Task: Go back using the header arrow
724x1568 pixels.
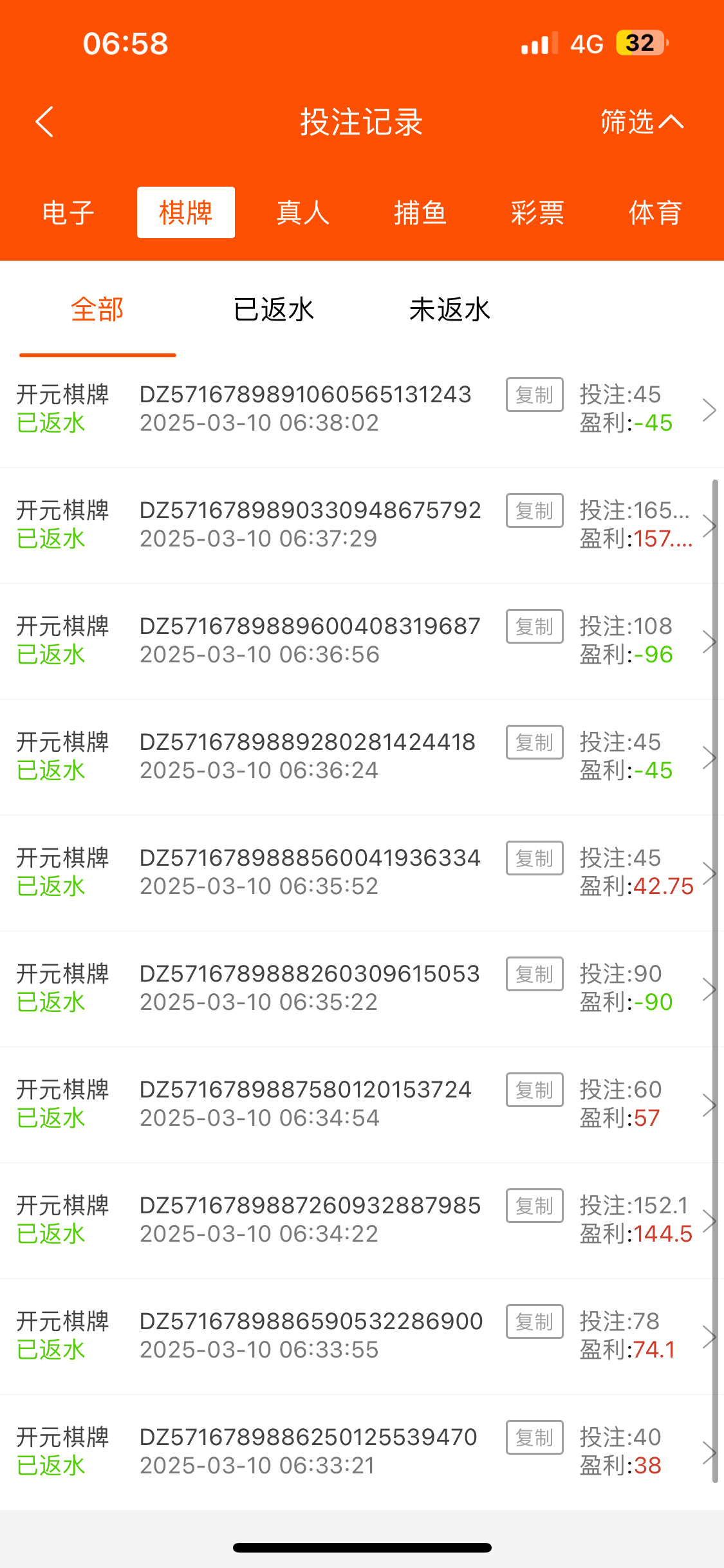Action: (x=44, y=122)
